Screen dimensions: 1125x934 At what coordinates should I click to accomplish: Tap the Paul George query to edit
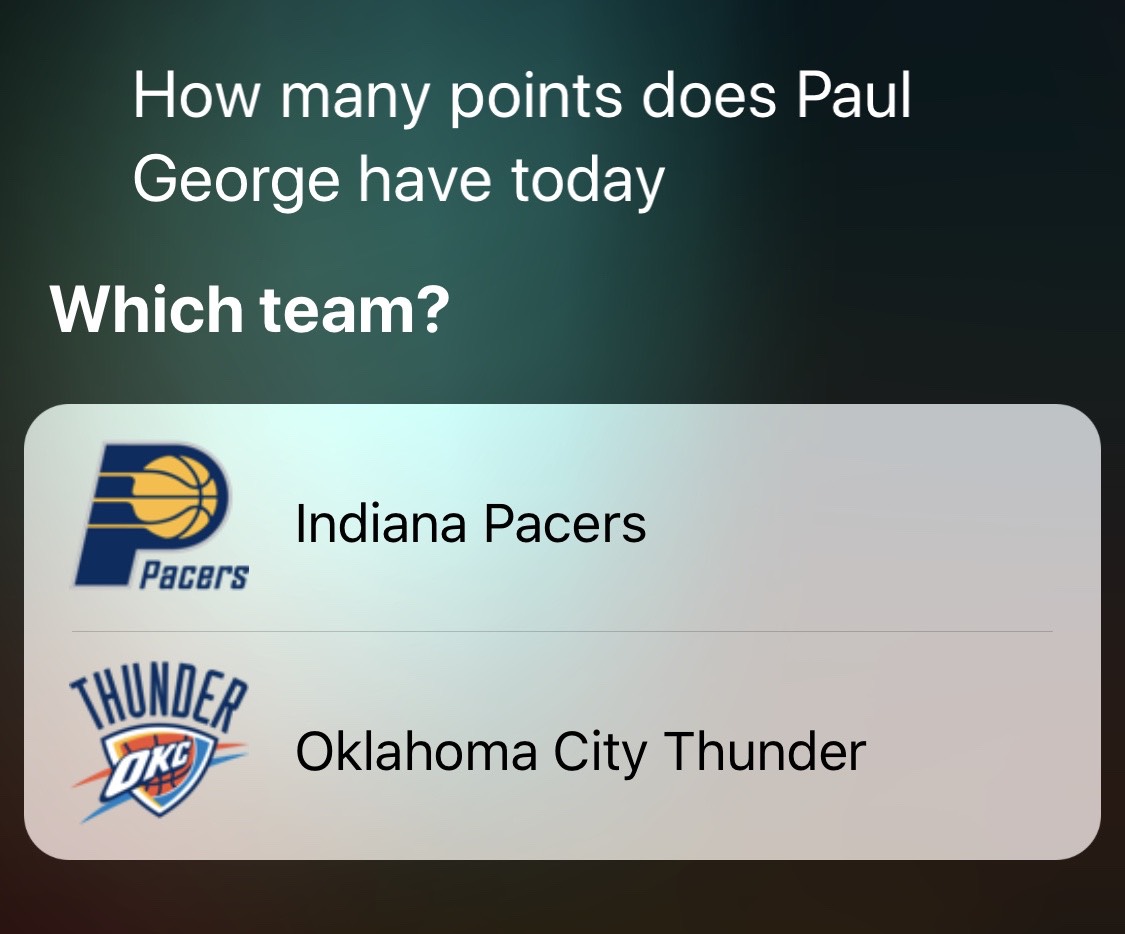click(520, 138)
